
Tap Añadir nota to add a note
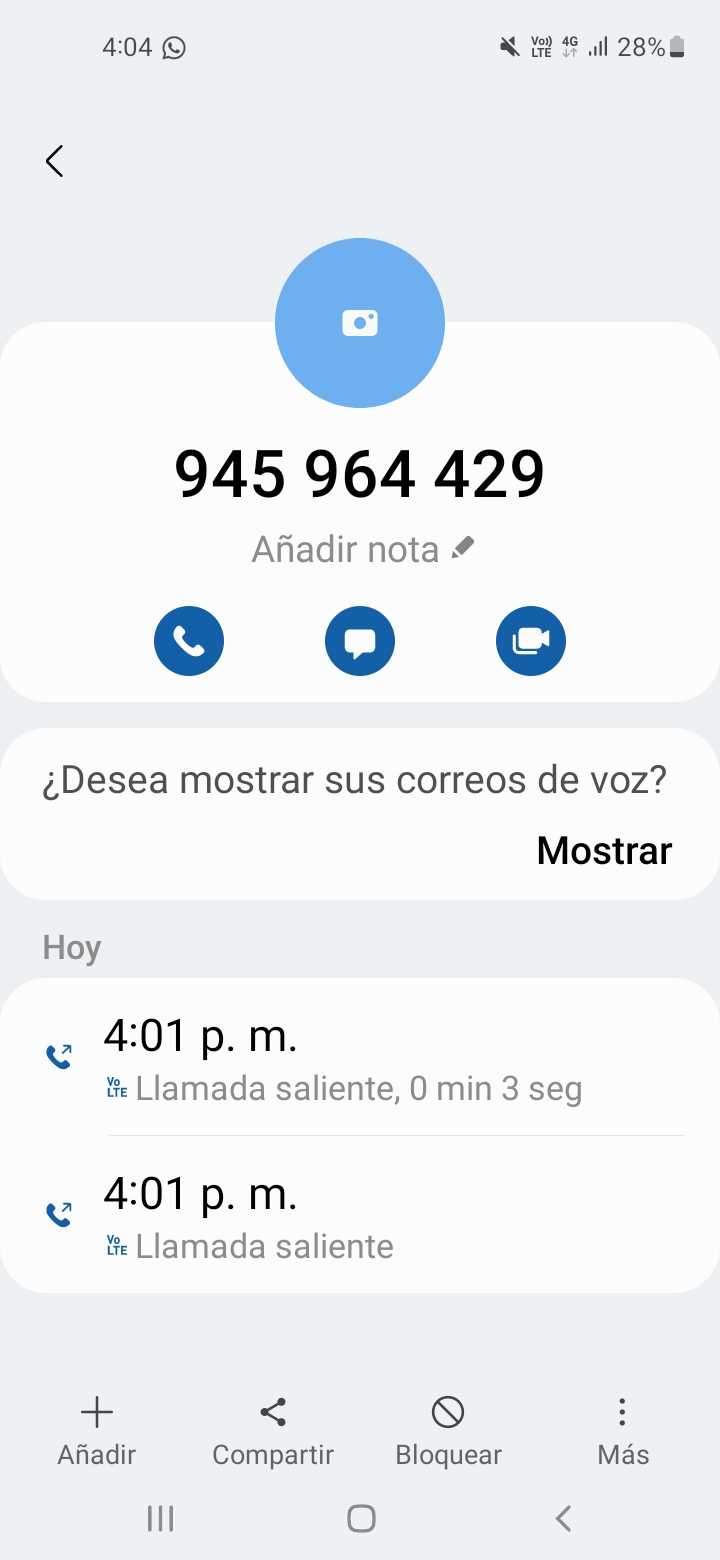(x=362, y=549)
